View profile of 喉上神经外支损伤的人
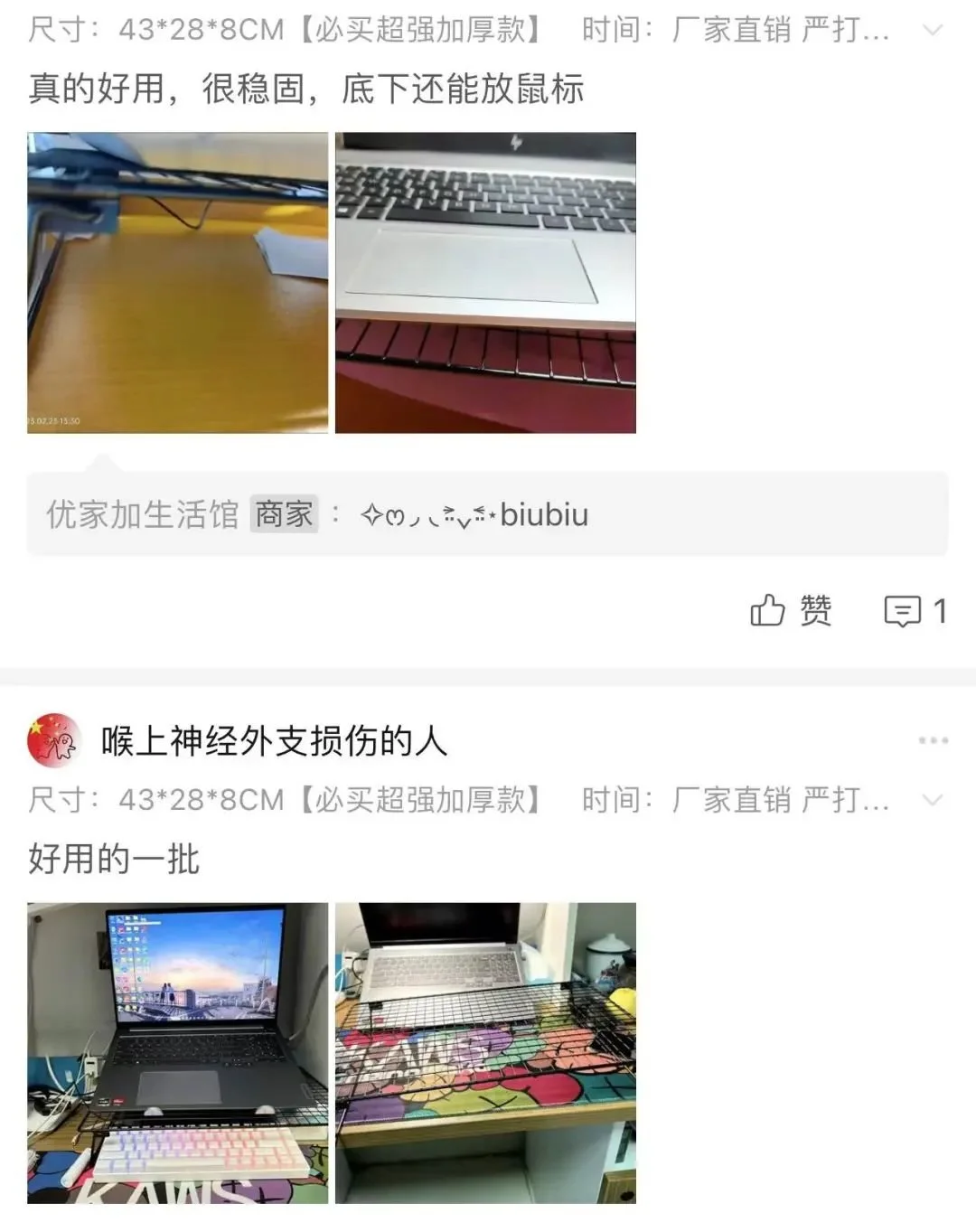Viewport: 976px width, 1232px height. pyautogui.click(x=53, y=740)
